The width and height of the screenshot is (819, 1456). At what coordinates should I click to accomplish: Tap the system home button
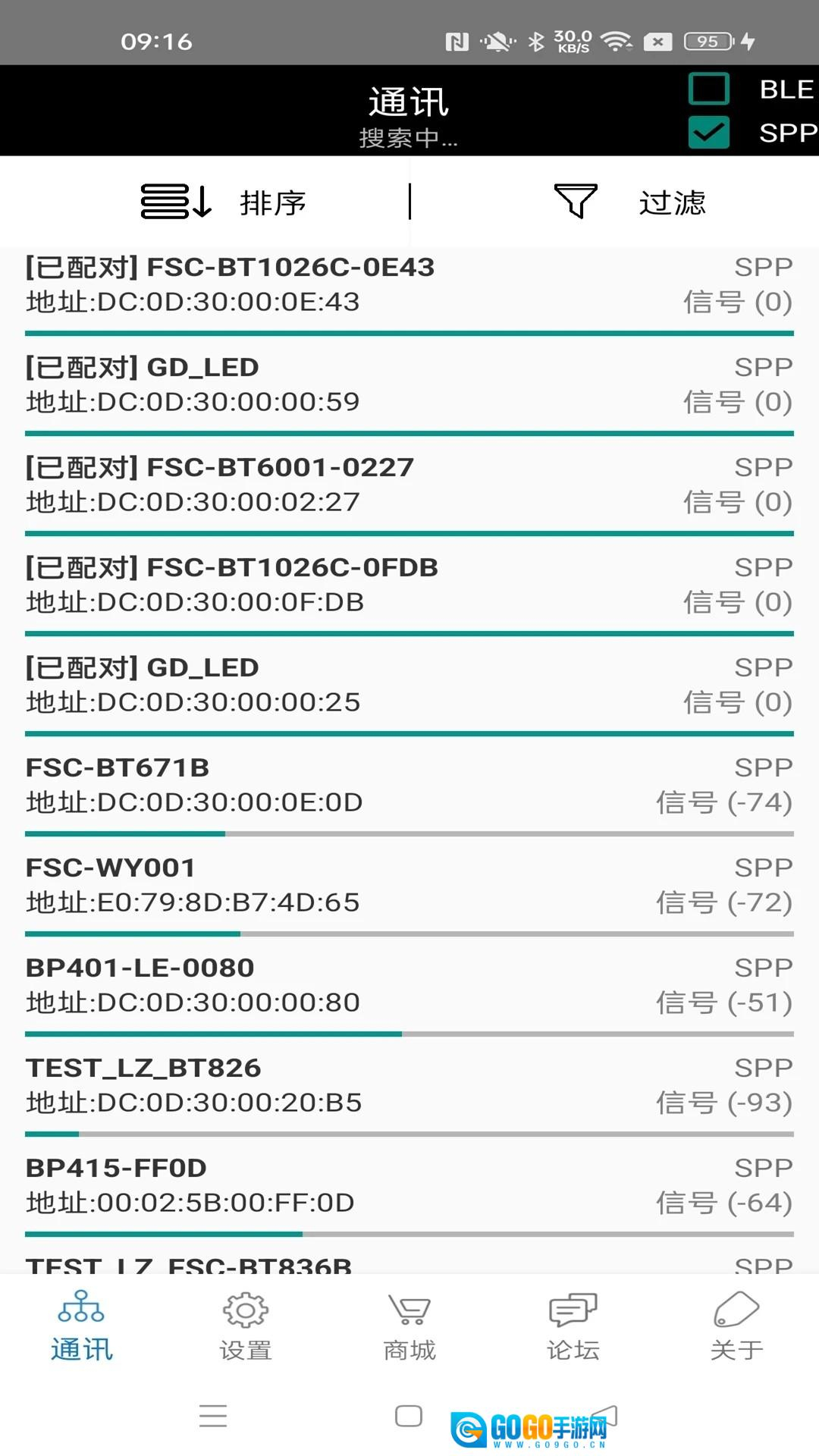click(x=409, y=1416)
